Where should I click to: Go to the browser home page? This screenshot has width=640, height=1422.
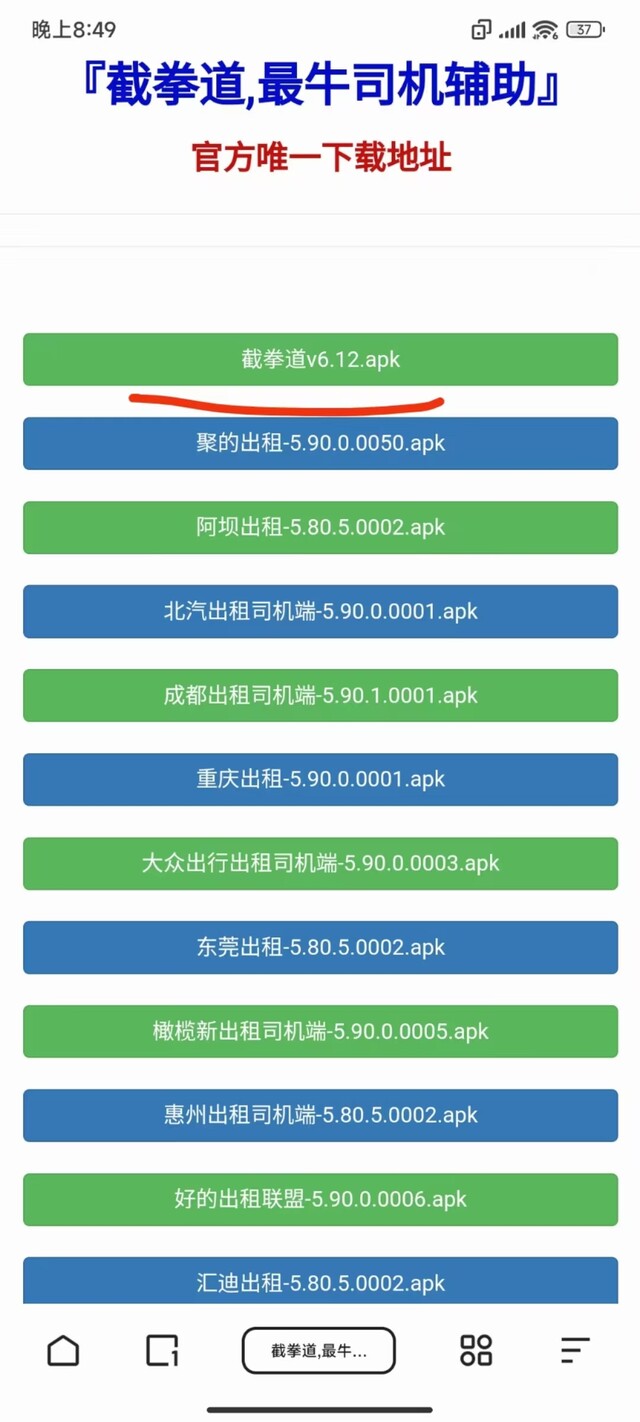click(x=63, y=1350)
